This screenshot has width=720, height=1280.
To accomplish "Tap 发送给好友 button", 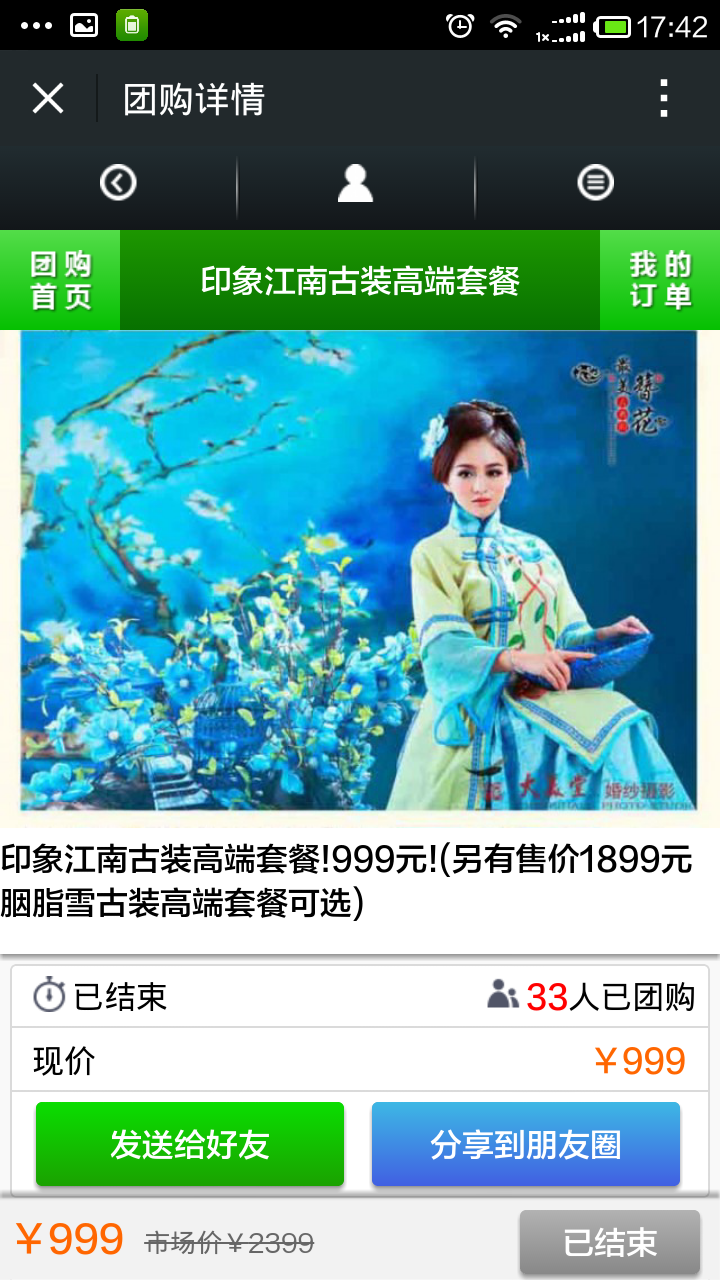I will click(190, 1145).
